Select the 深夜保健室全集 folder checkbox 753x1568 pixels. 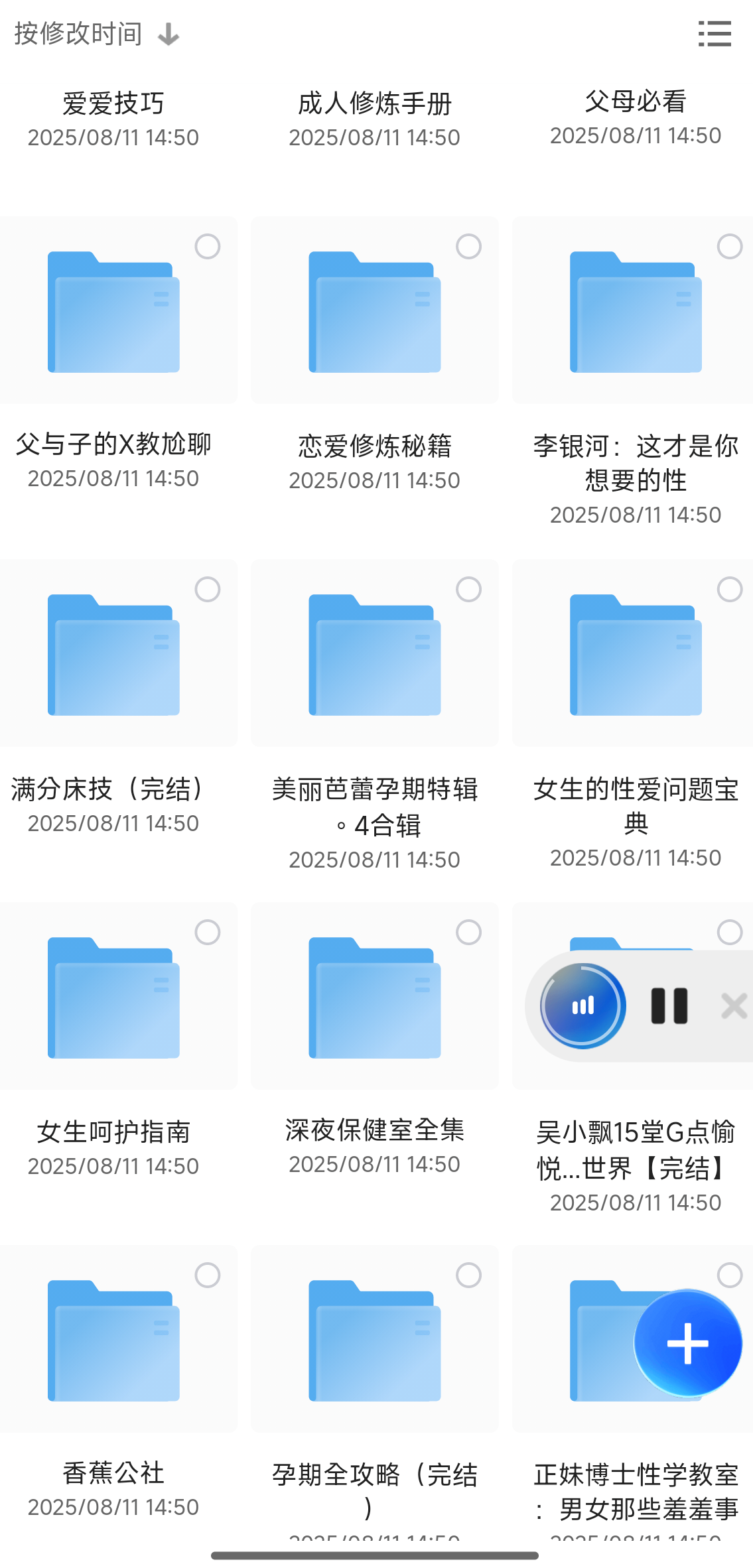(468, 932)
